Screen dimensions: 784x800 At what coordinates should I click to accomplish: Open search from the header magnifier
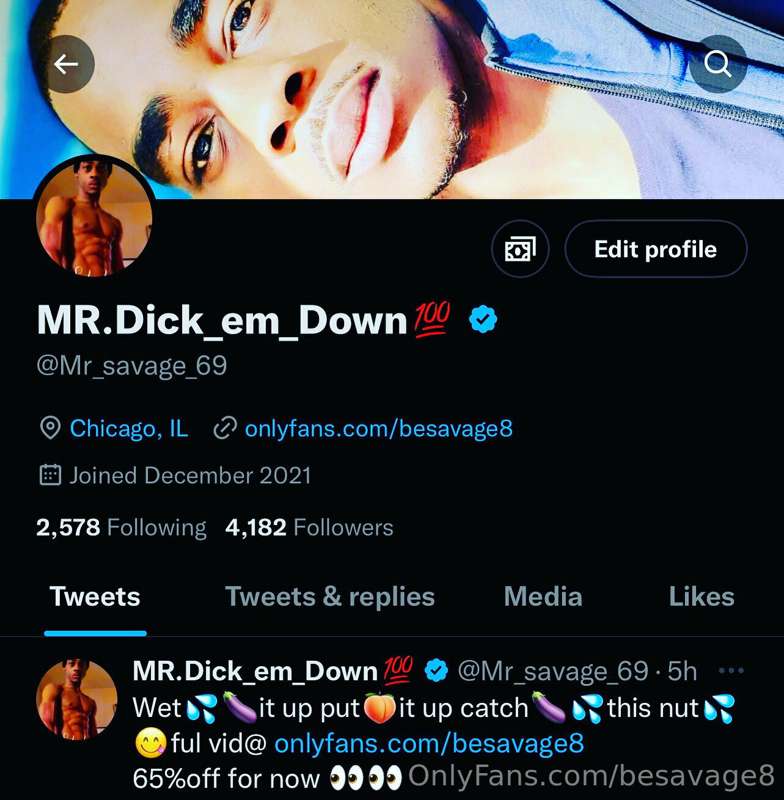718,65
